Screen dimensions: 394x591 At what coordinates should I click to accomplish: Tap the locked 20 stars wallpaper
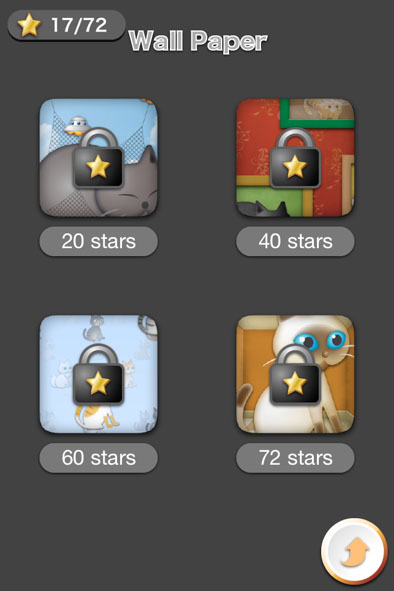pyautogui.click(x=98, y=158)
